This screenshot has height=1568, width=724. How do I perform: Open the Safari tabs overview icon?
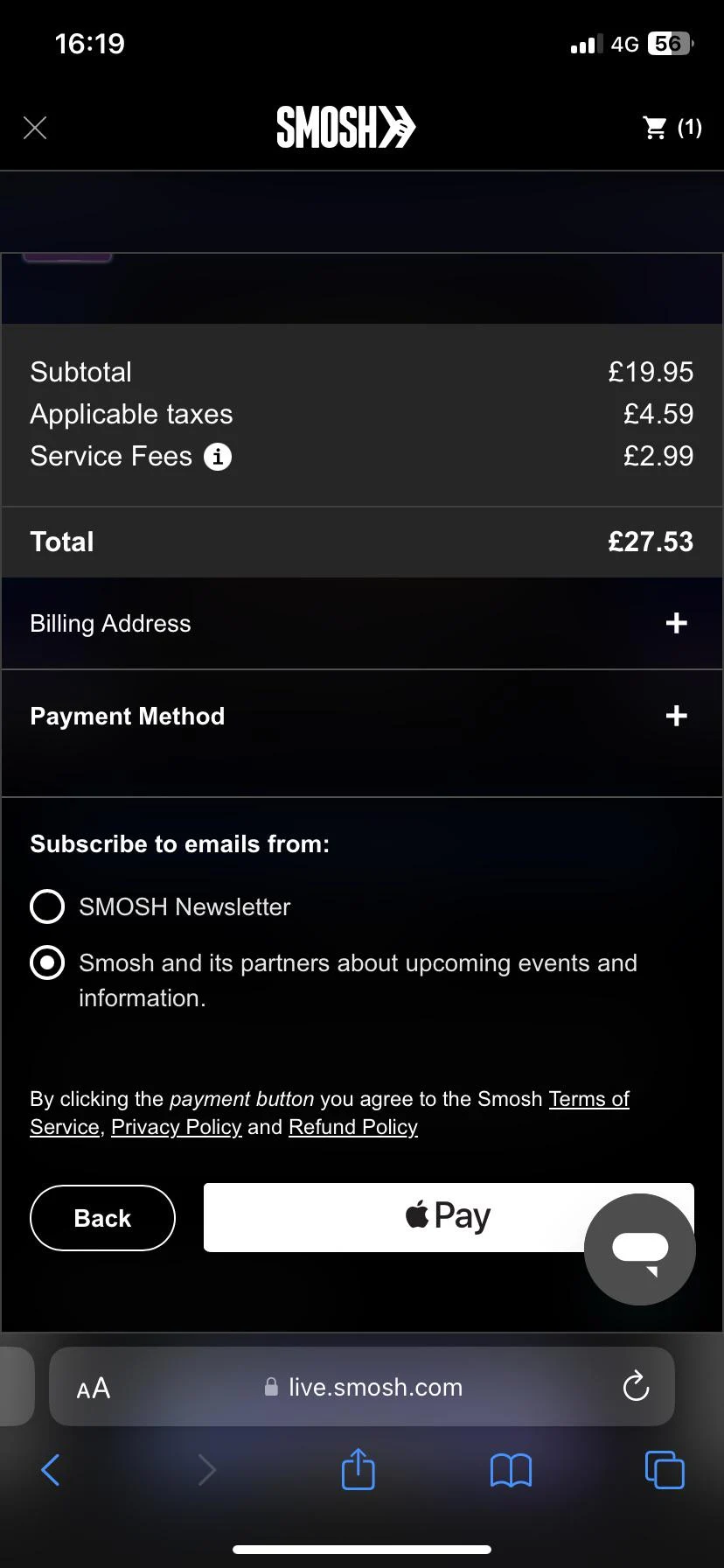coord(664,1470)
